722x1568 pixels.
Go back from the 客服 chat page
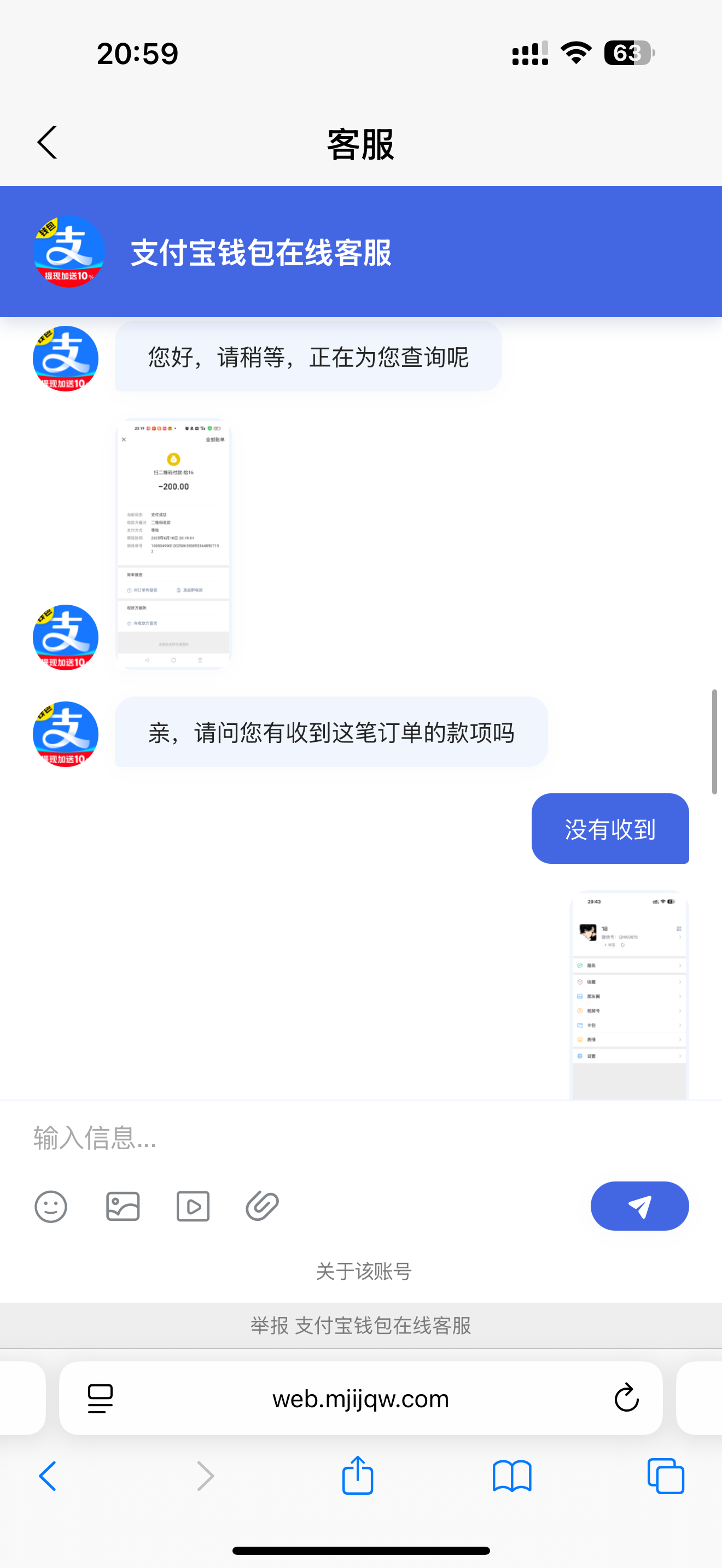click(48, 143)
